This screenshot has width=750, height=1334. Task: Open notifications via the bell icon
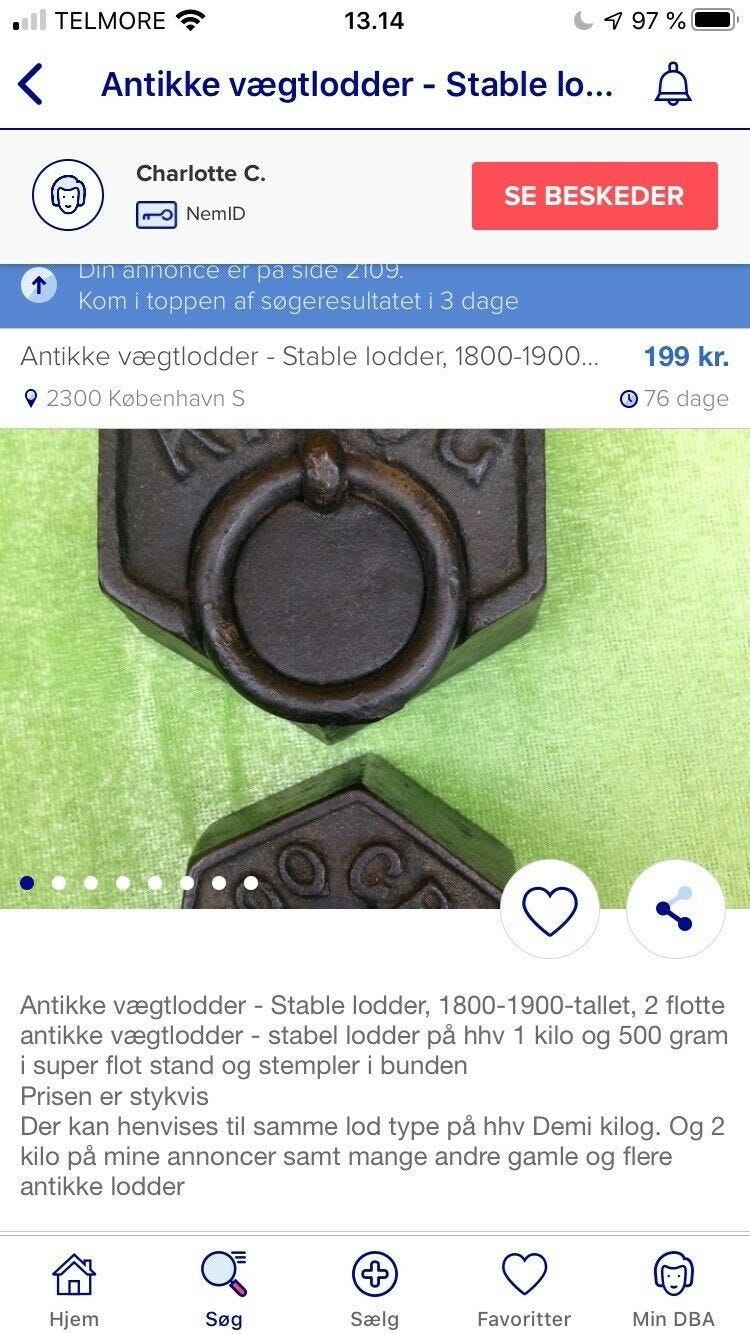(x=672, y=84)
